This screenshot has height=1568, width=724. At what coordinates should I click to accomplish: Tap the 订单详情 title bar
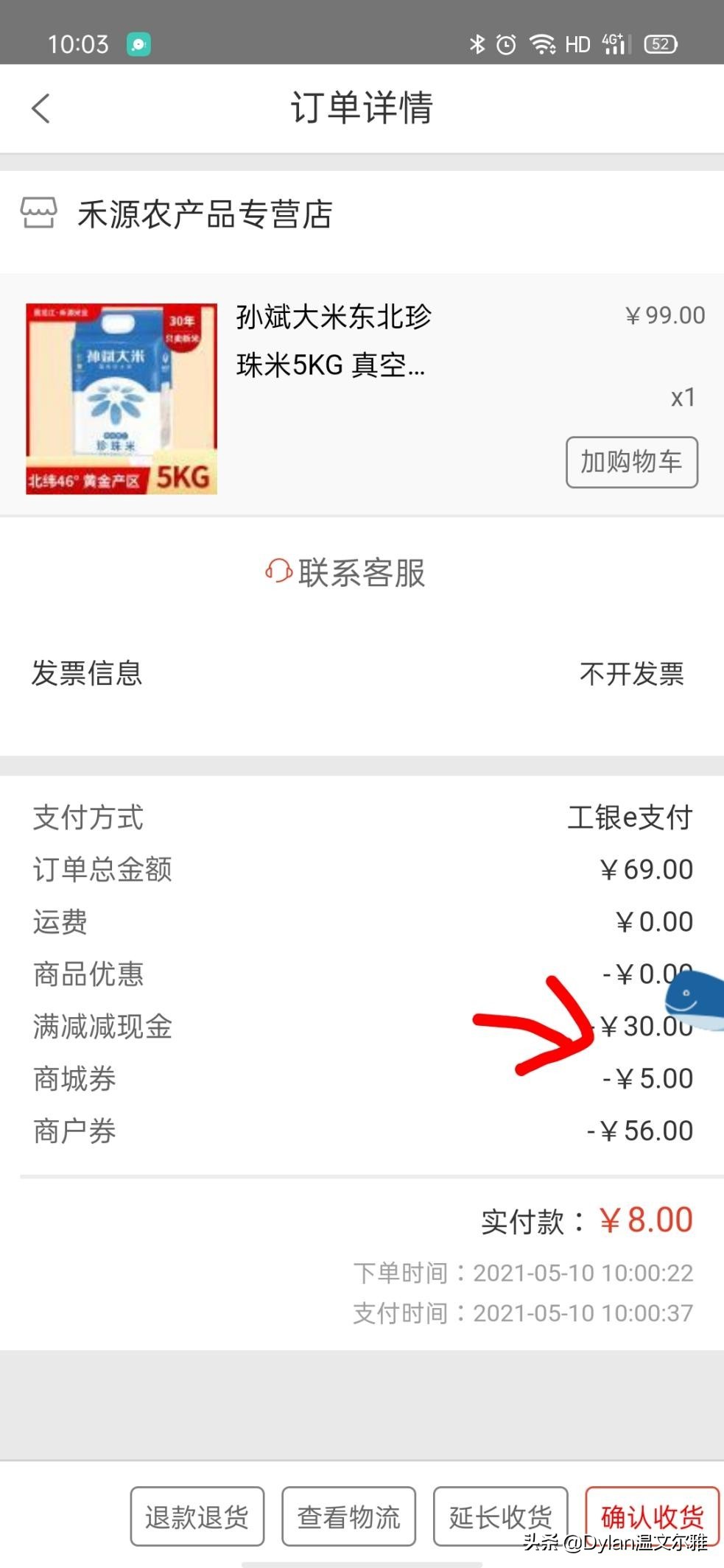click(362, 108)
